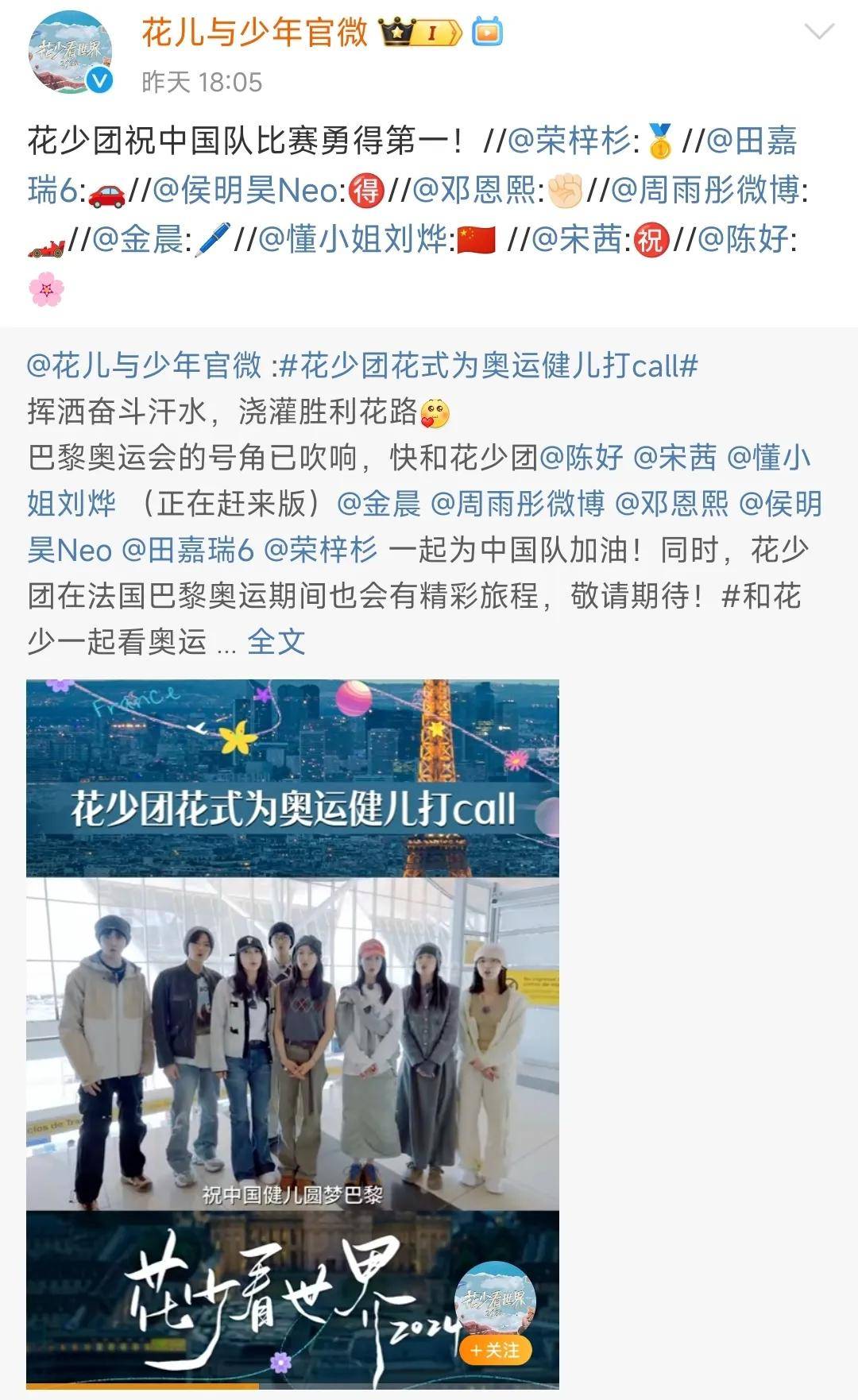Expand full post with 全文
858x1400 pixels.
[x=276, y=641]
